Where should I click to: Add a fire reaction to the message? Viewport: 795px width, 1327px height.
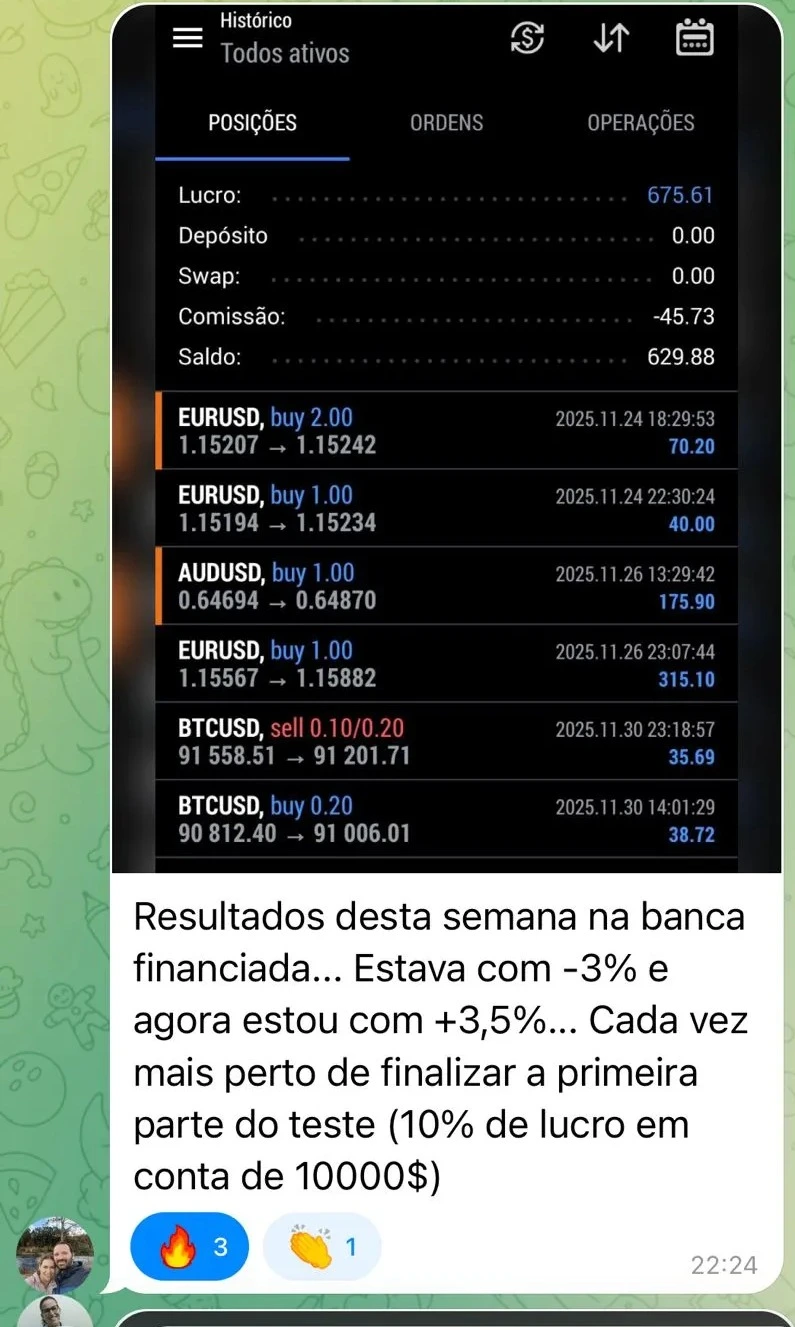189,1247
